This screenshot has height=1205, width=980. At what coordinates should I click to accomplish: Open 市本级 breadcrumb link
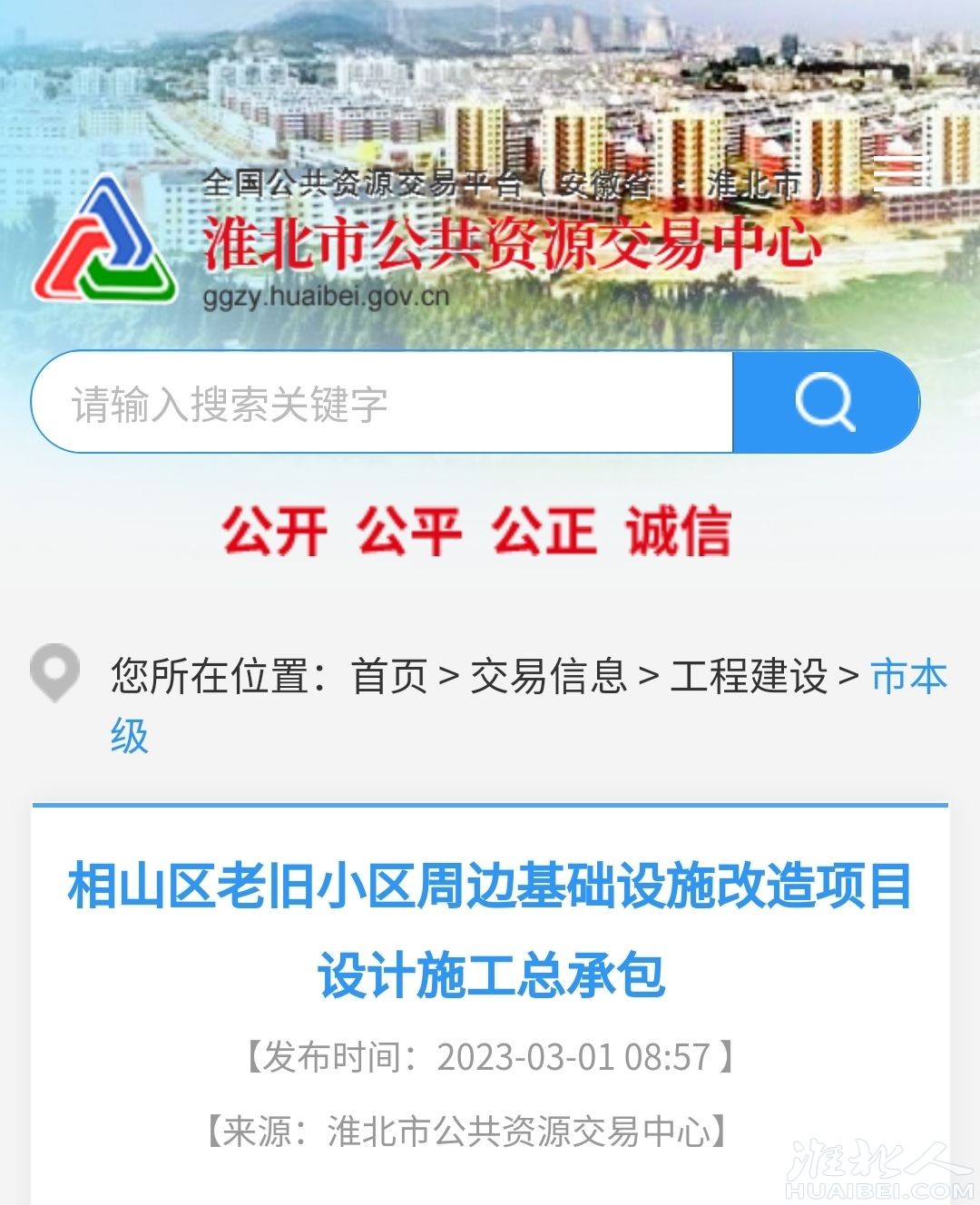pyautogui.click(x=908, y=677)
